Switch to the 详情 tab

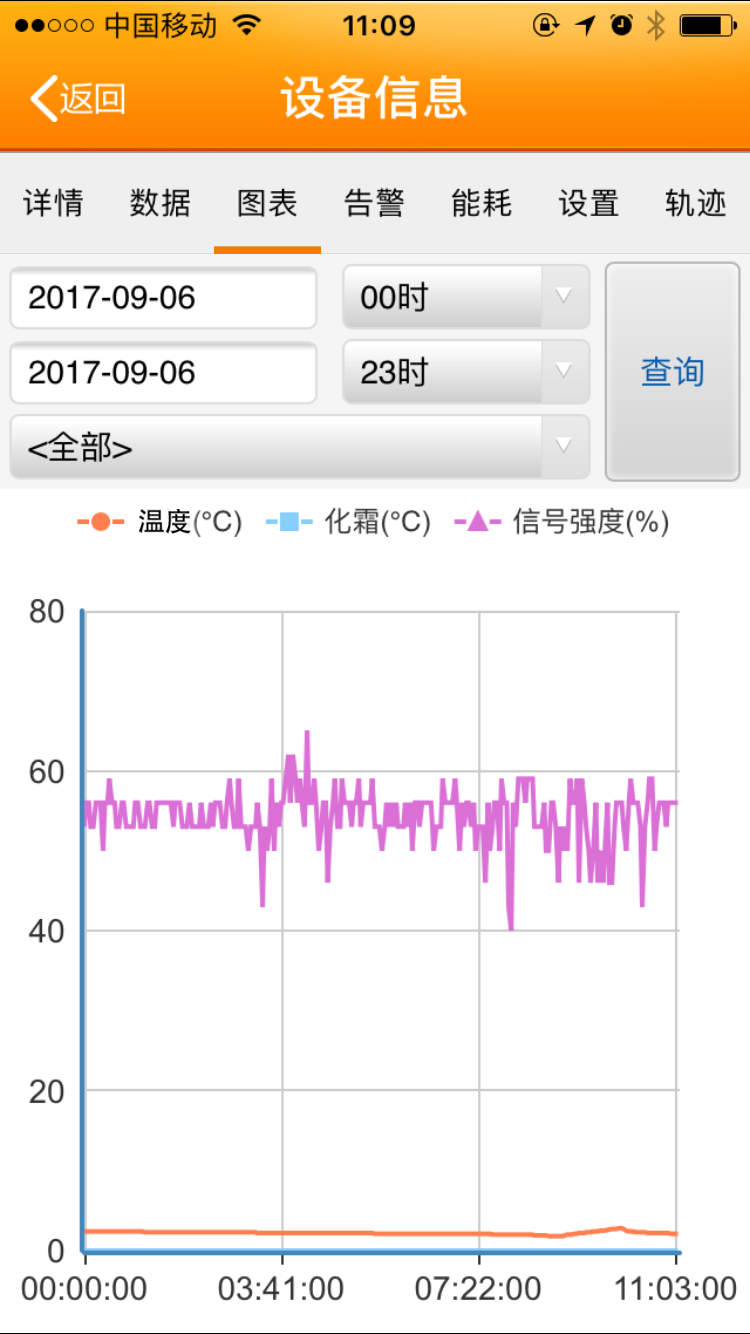tap(53, 204)
